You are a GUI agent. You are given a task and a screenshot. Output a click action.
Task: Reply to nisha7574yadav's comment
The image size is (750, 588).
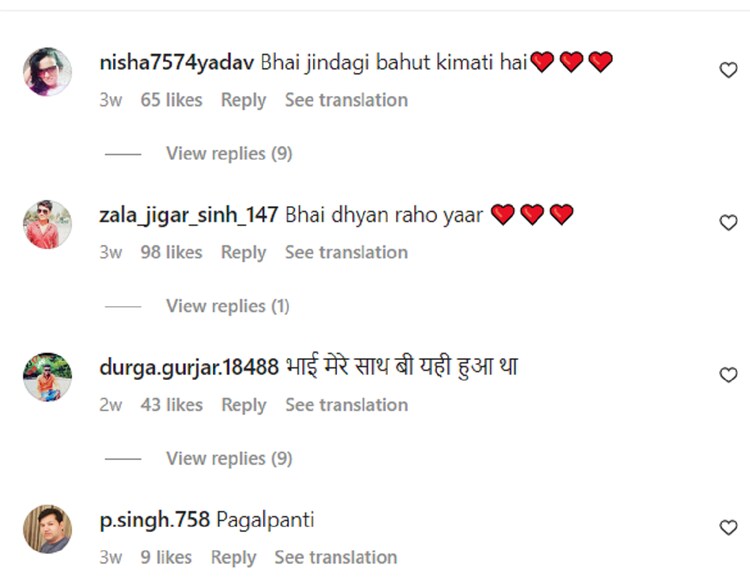(243, 100)
